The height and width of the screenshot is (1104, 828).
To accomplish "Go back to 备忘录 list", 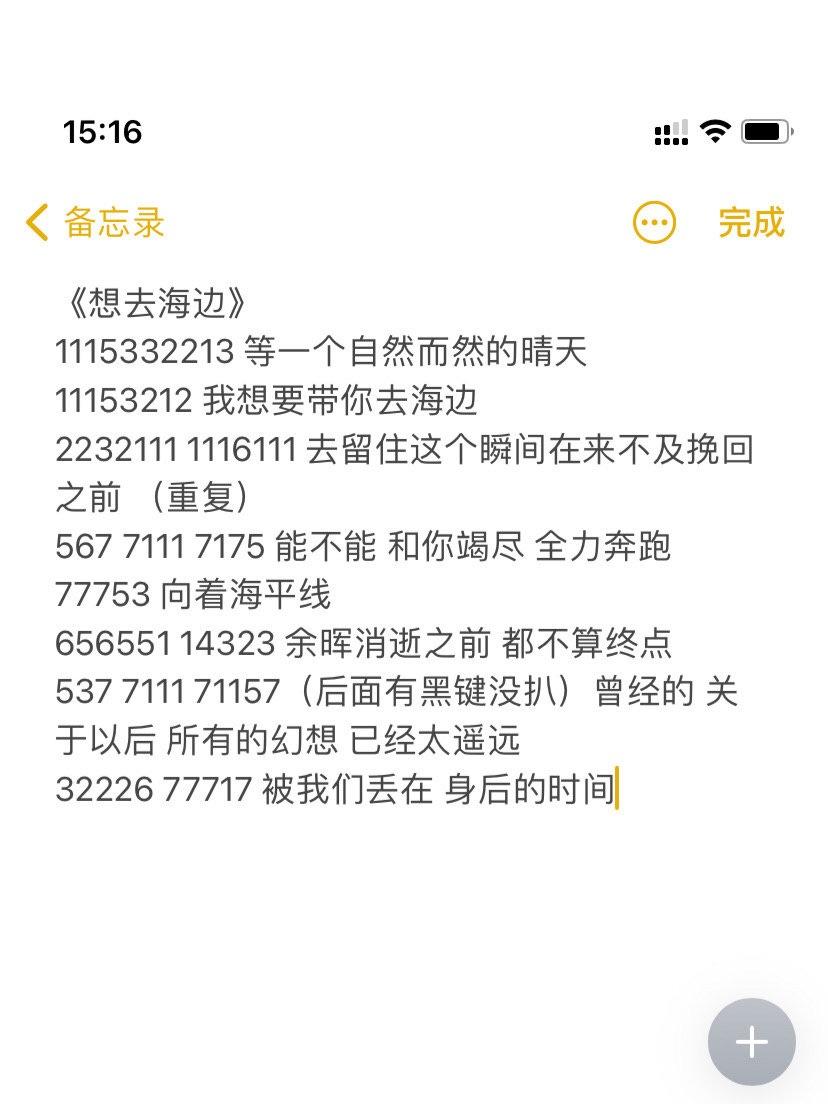I will click(95, 222).
